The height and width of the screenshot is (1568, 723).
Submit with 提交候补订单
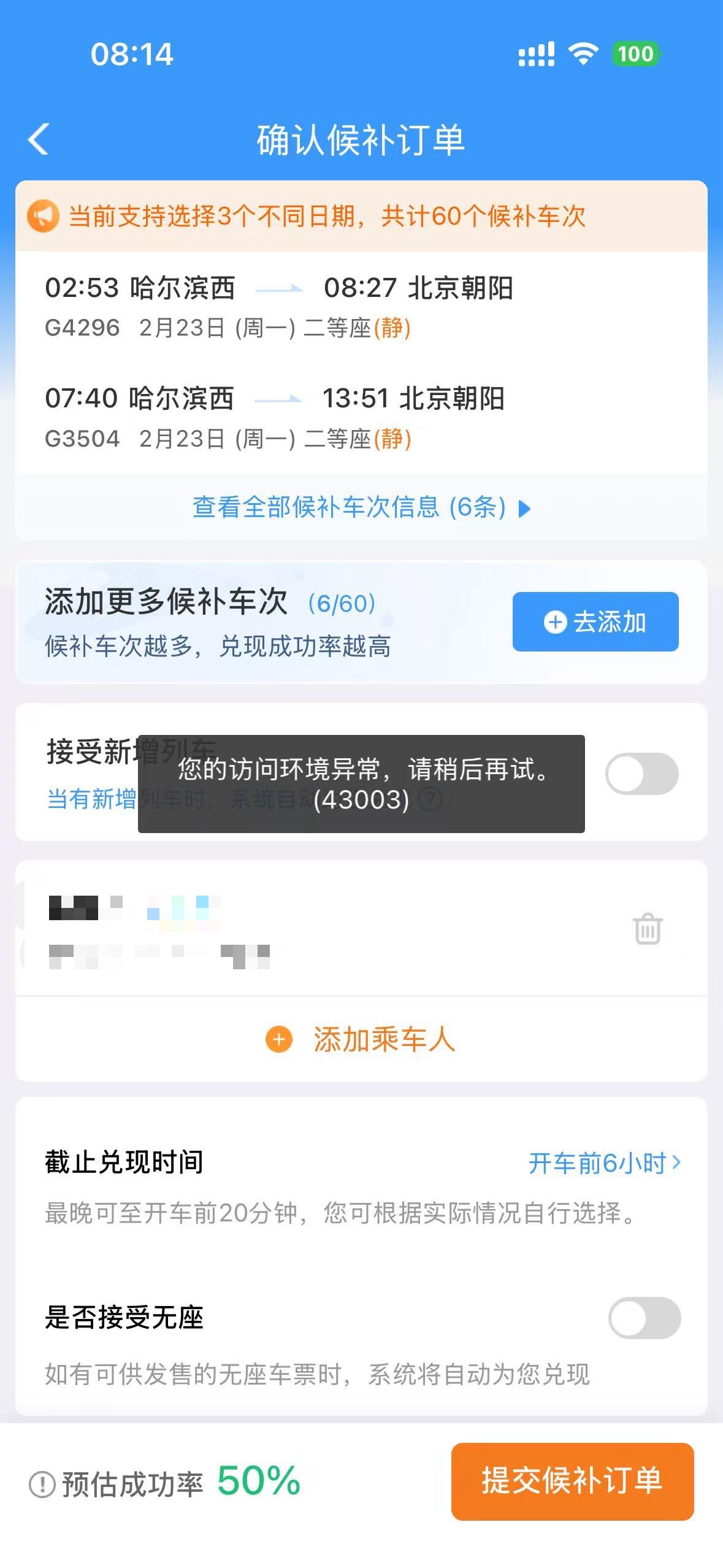point(572,1481)
